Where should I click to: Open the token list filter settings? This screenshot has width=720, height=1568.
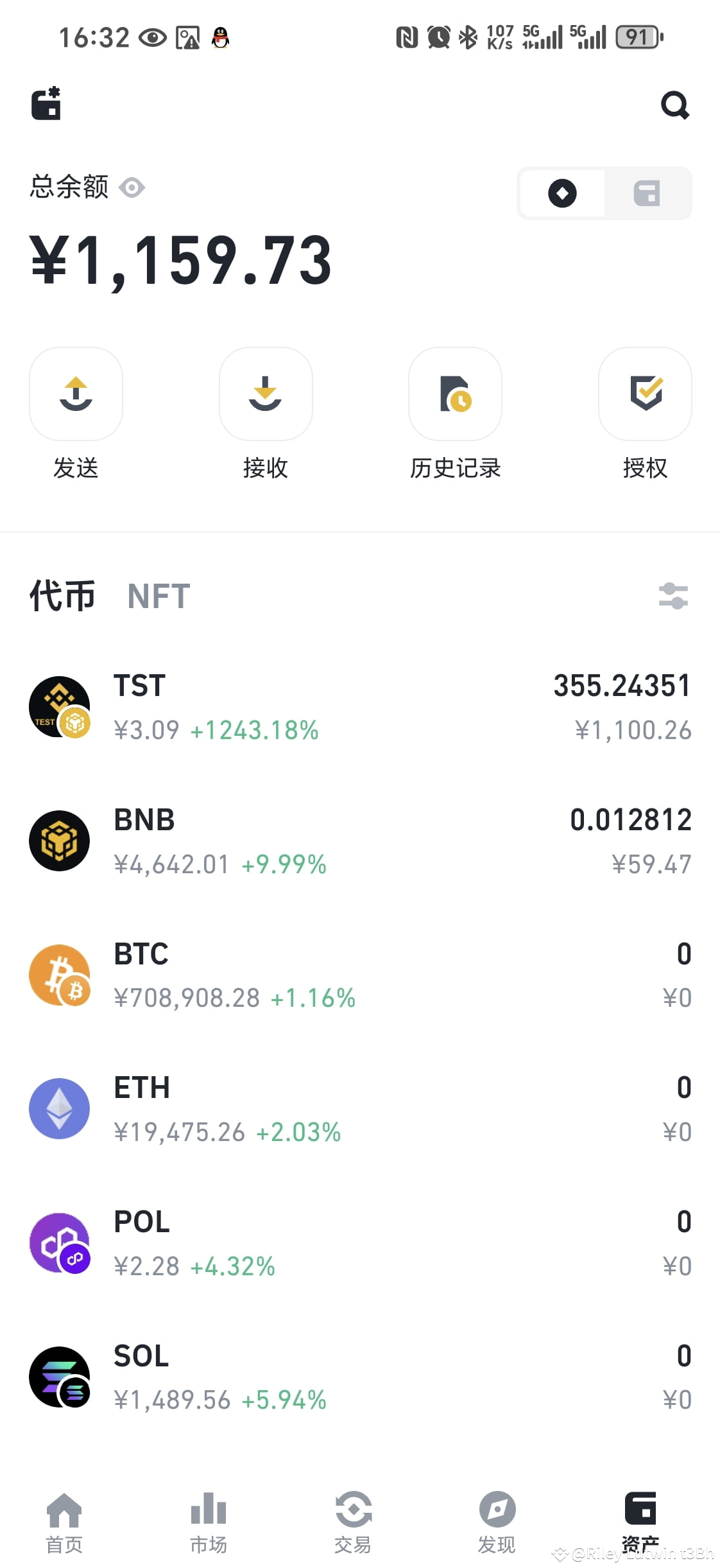click(673, 596)
